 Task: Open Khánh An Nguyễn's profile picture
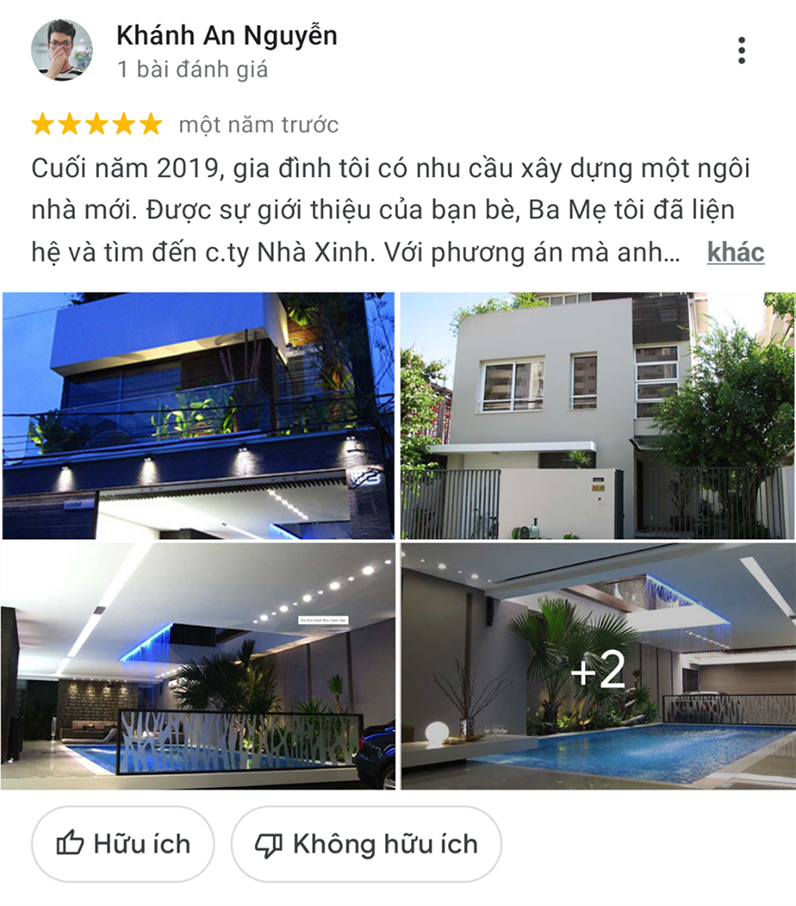[x=61, y=50]
